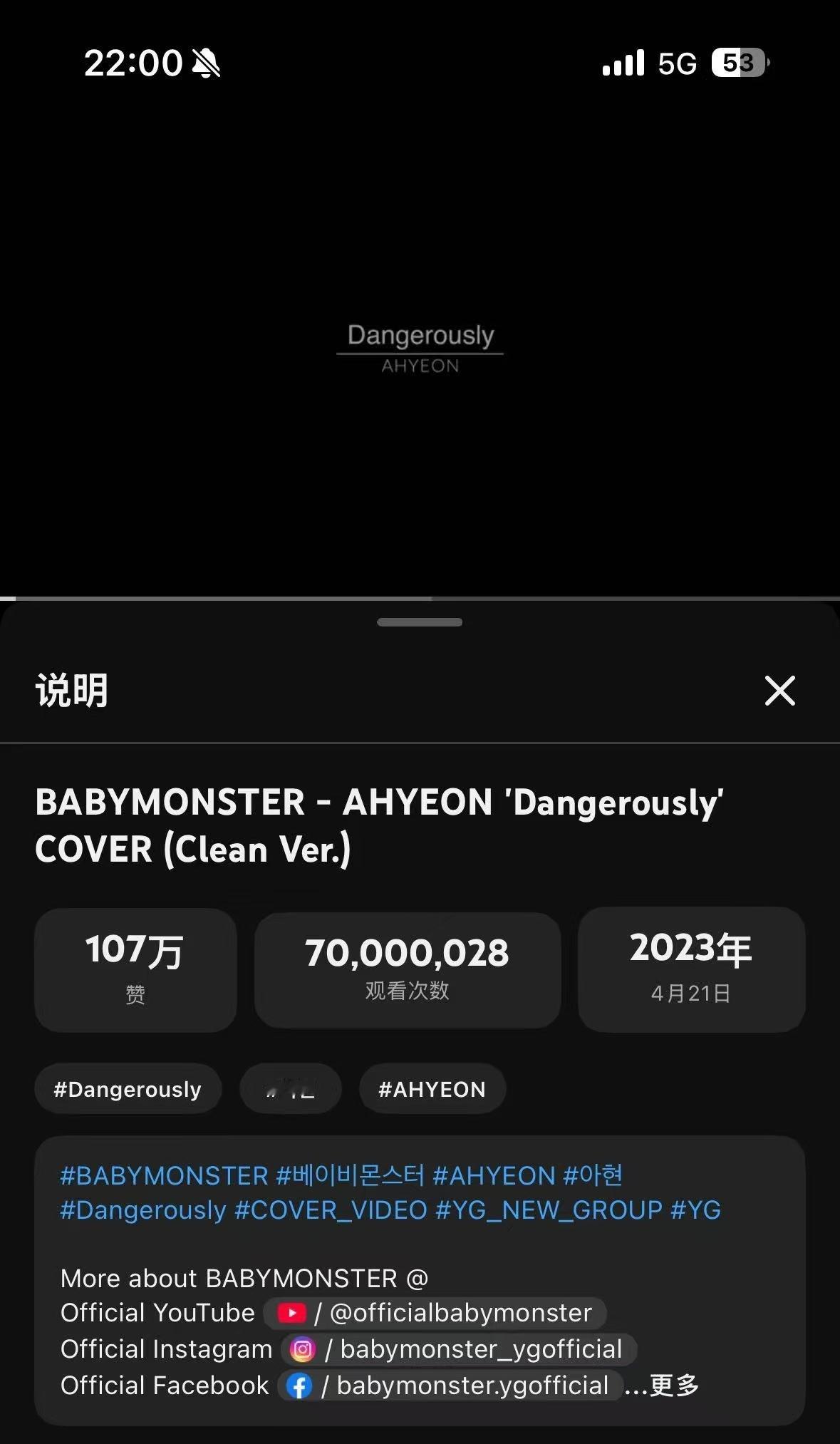The image size is (840, 1444).
Task: Tap the 2023年4月21日 upload date card
Action: (x=690, y=970)
